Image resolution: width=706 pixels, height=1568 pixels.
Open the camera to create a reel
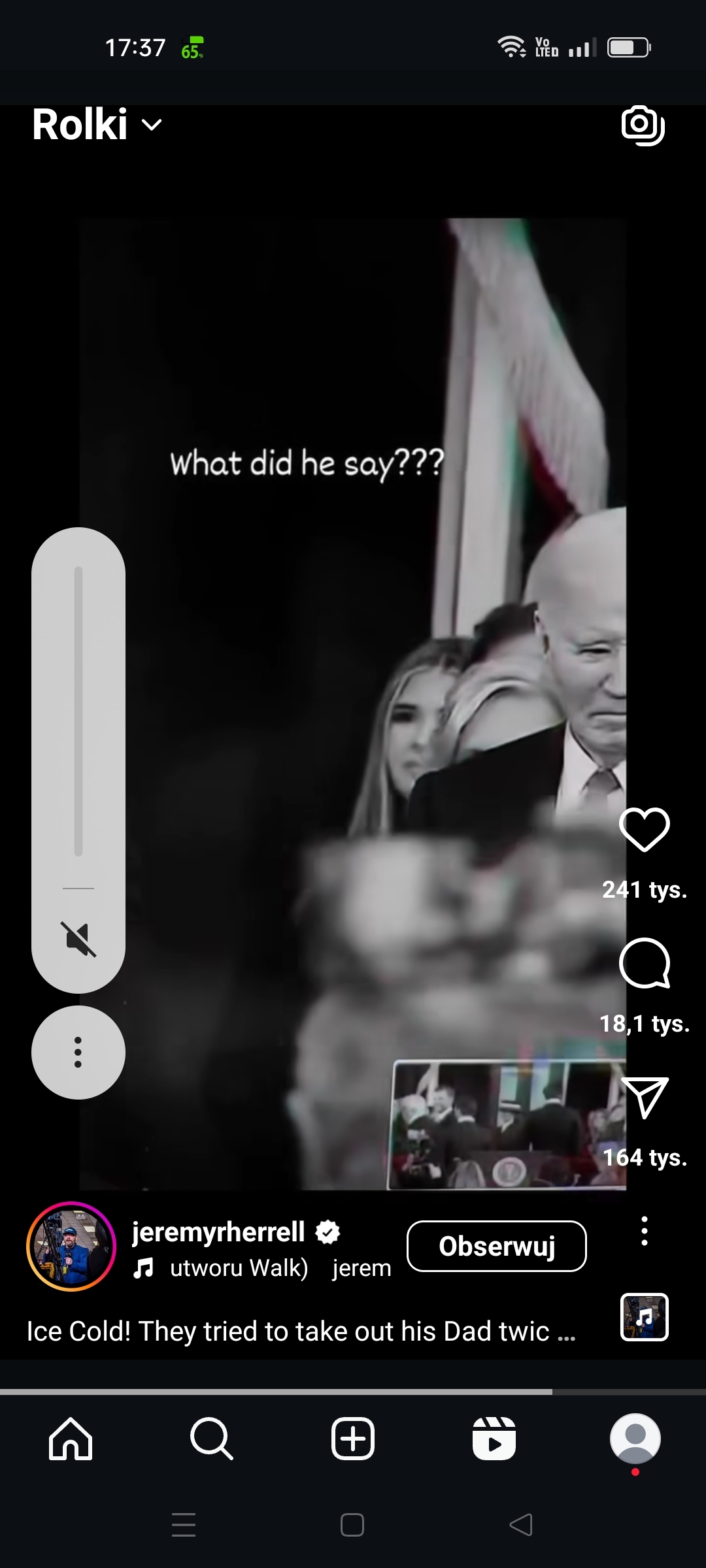643,125
